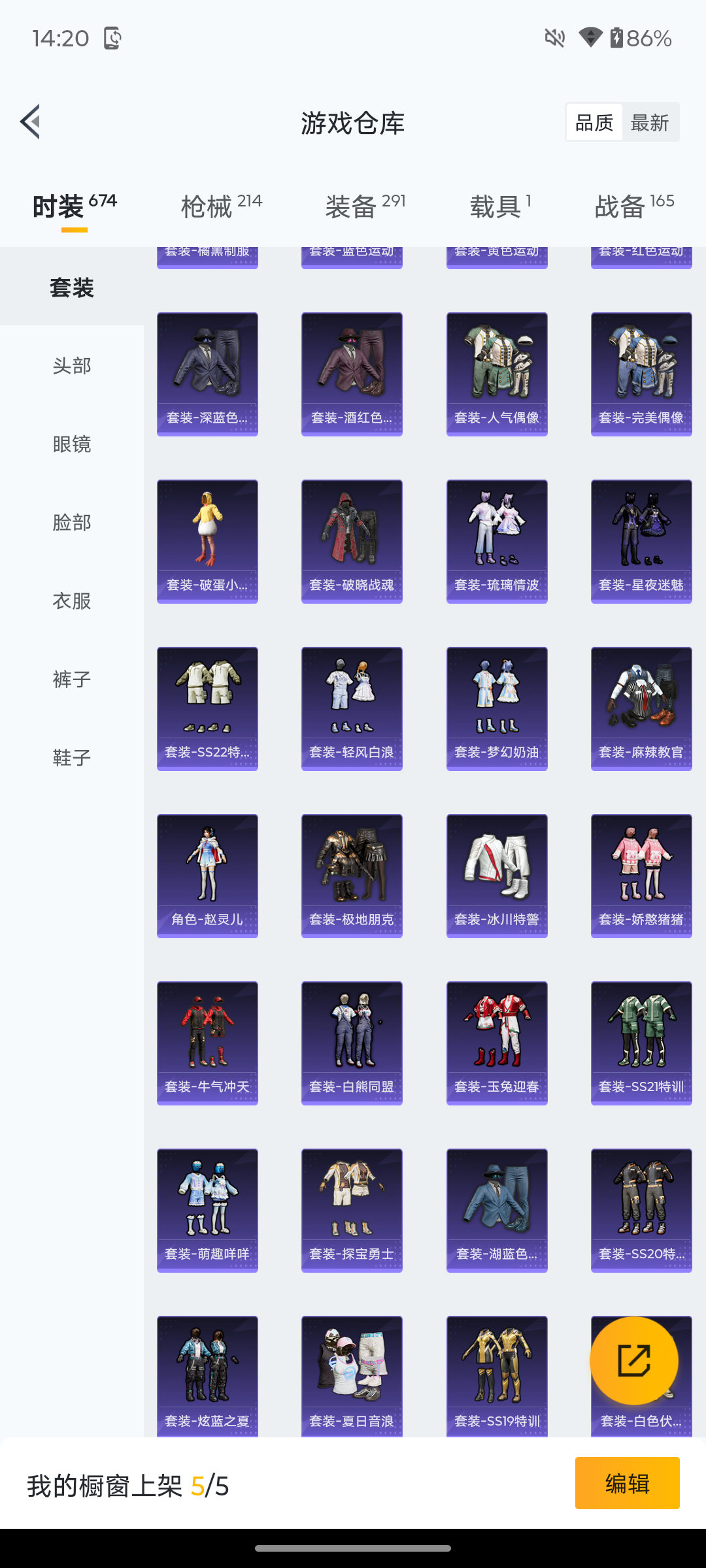Image resolution: width=706 pixels, height=1568 pixels.
Task: Open the 角色-赵灵儿 item
Action: pos(207,875)
